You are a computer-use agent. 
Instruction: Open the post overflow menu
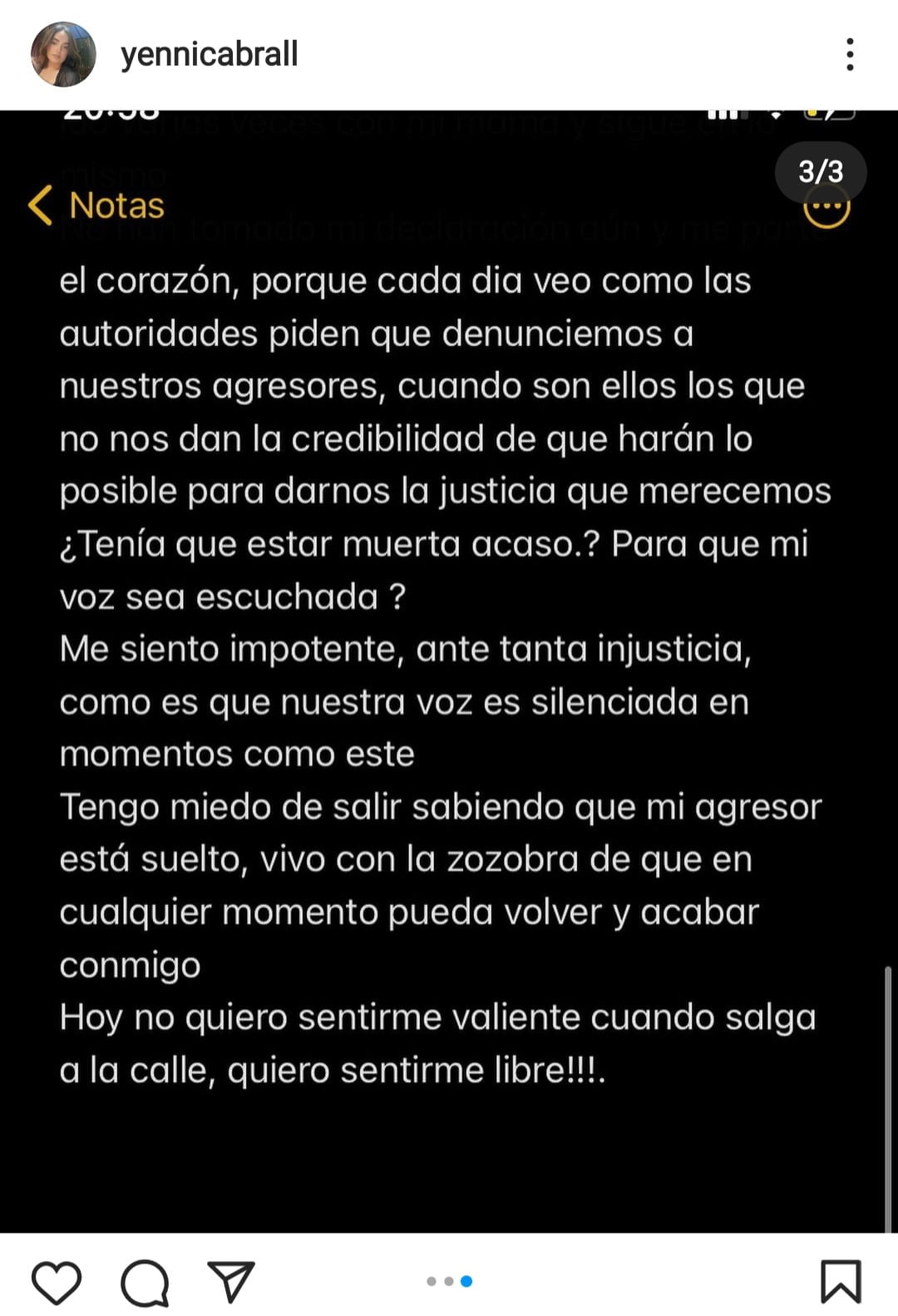[849, 55]
